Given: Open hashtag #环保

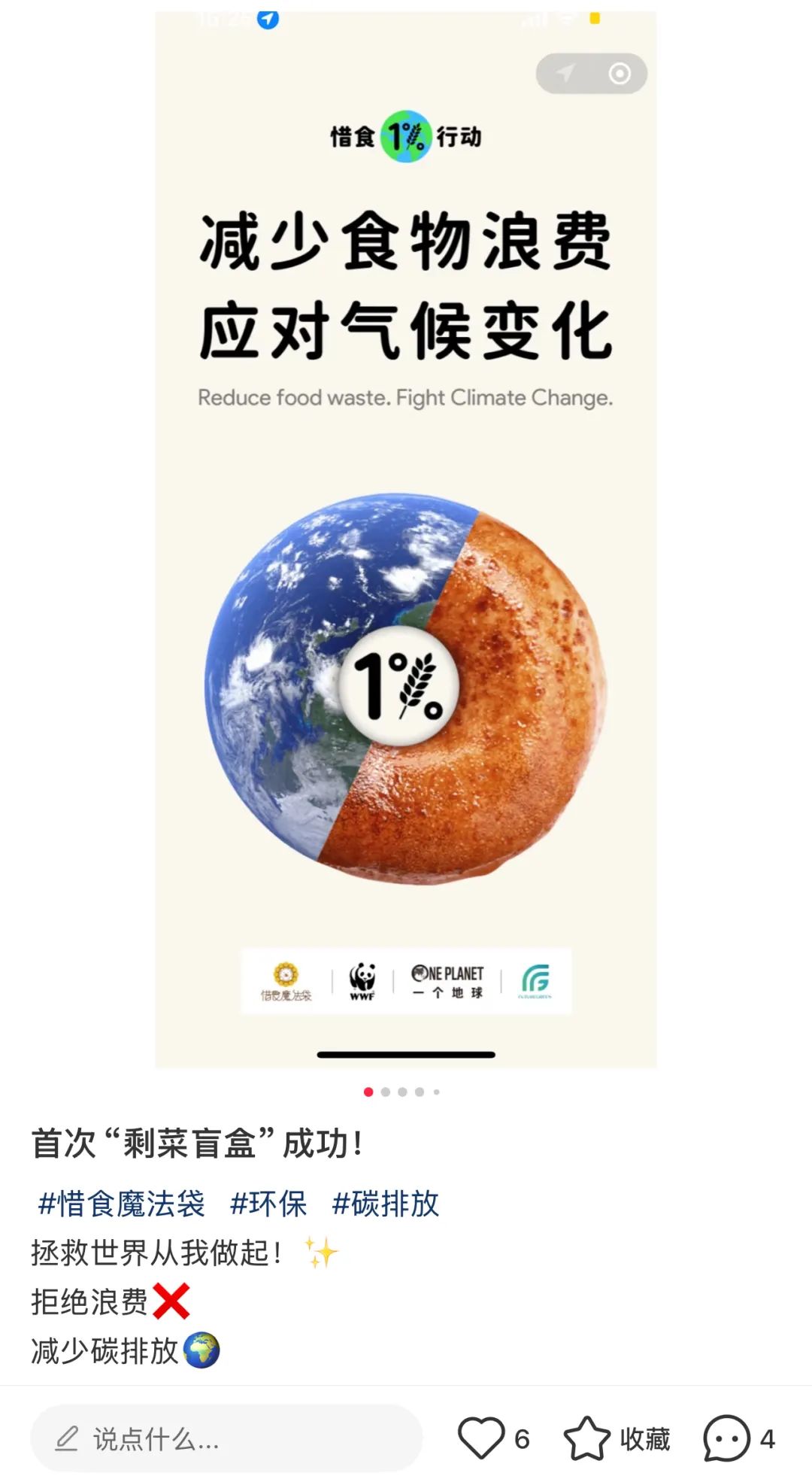Looking at the screenshot, I should click(268, 1204).
